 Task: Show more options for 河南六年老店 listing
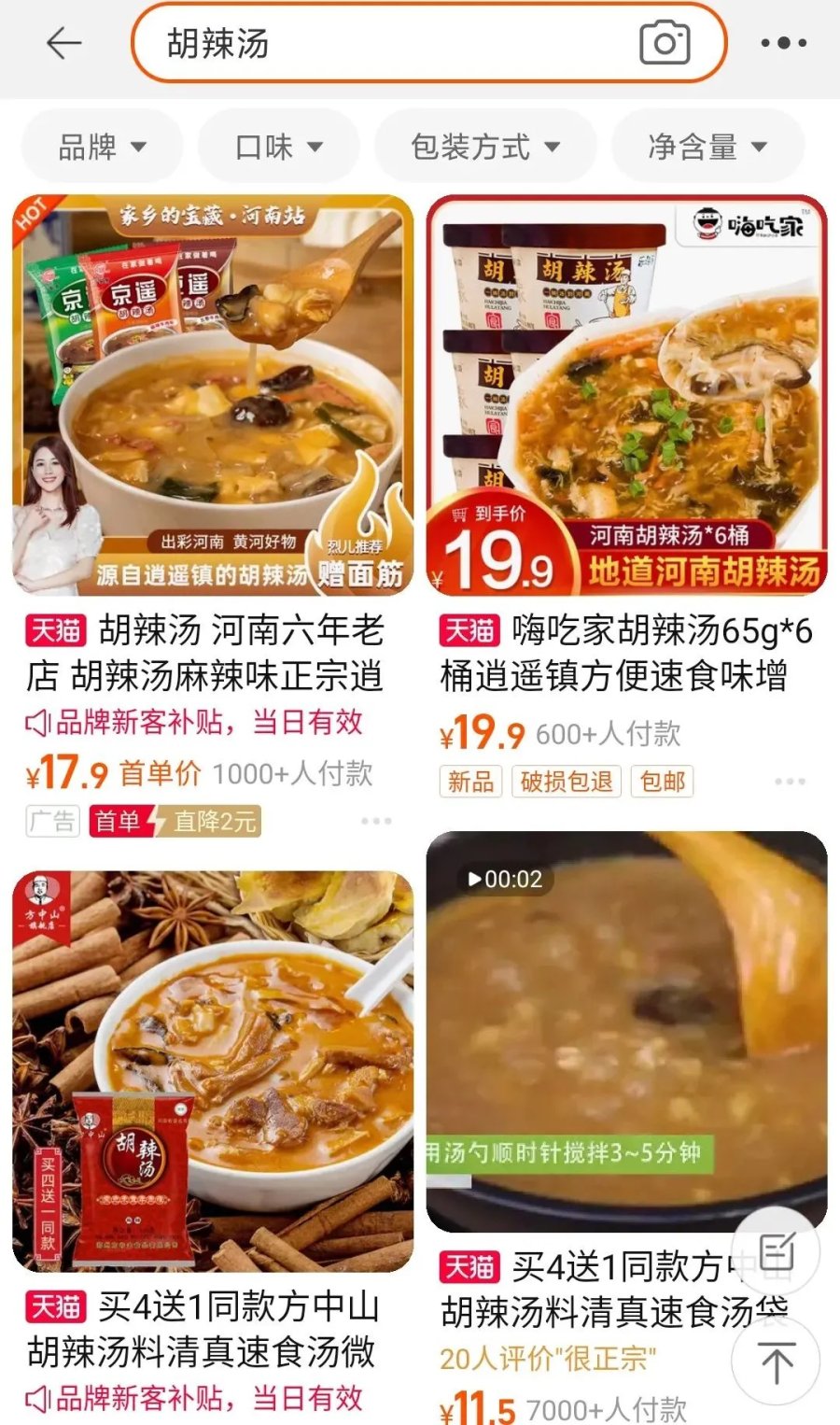tap(375, 821)
